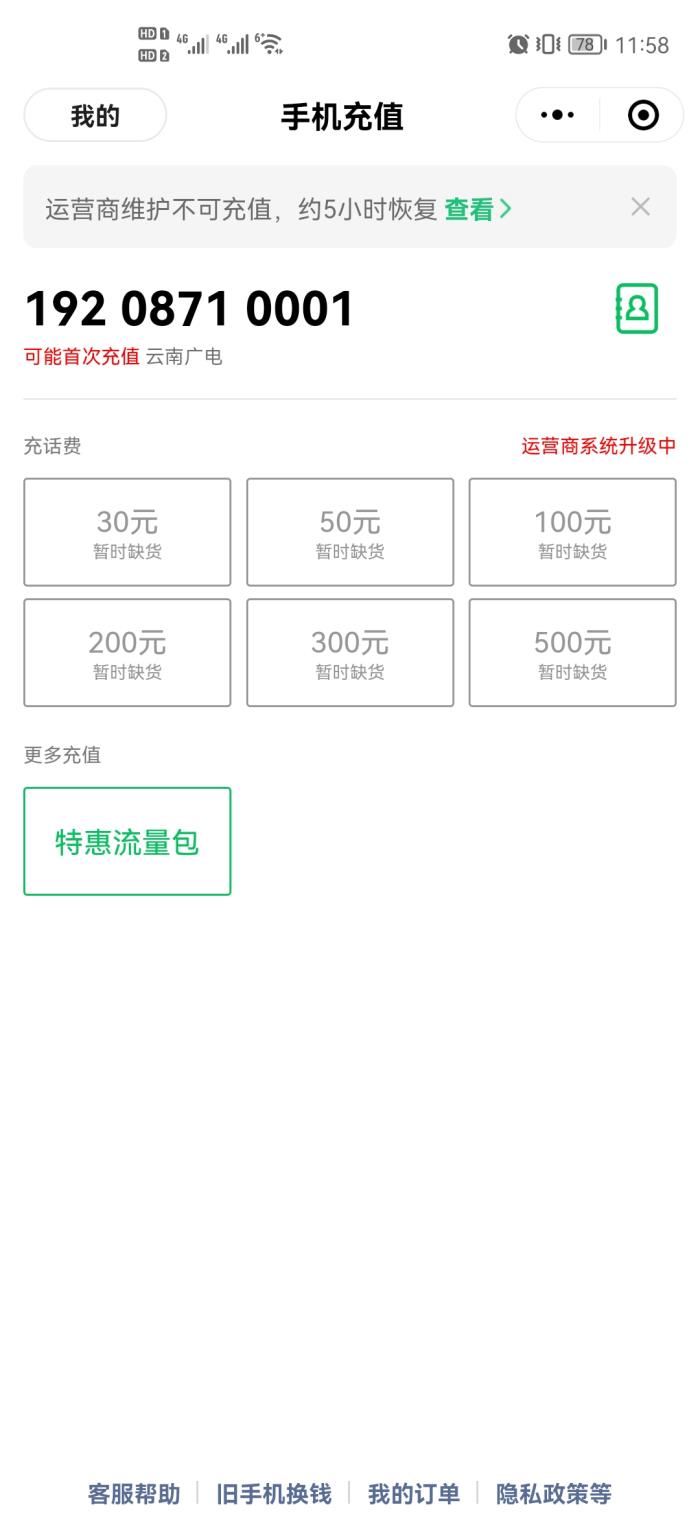Open 隐私政策等 link

[554, 1494]
